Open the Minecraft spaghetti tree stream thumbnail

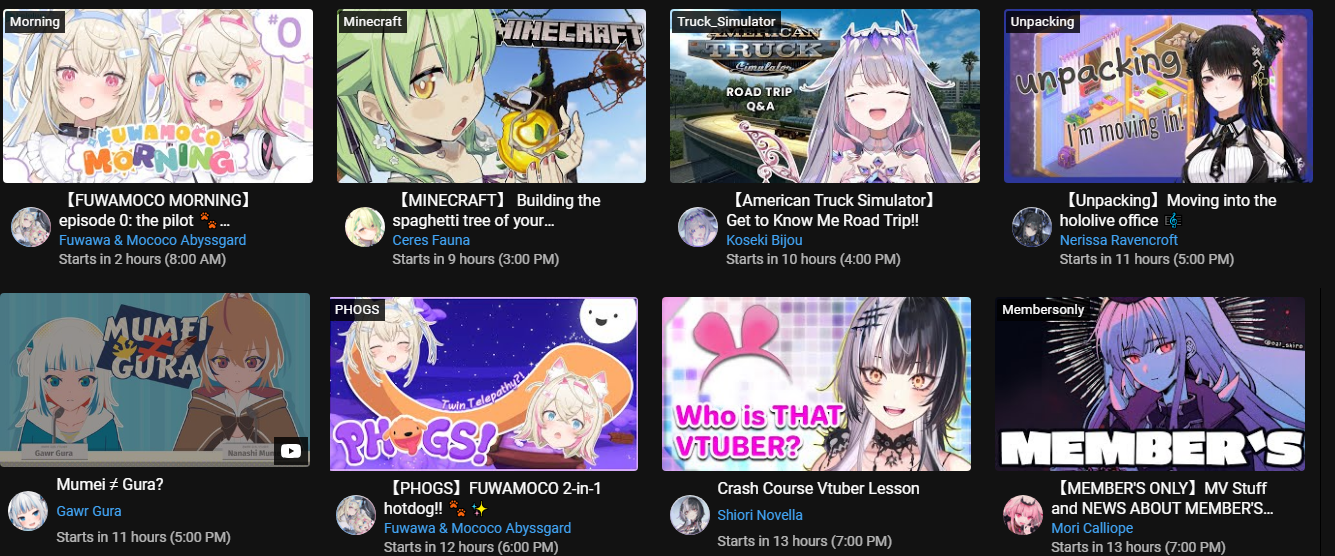[x=491, y=96]
